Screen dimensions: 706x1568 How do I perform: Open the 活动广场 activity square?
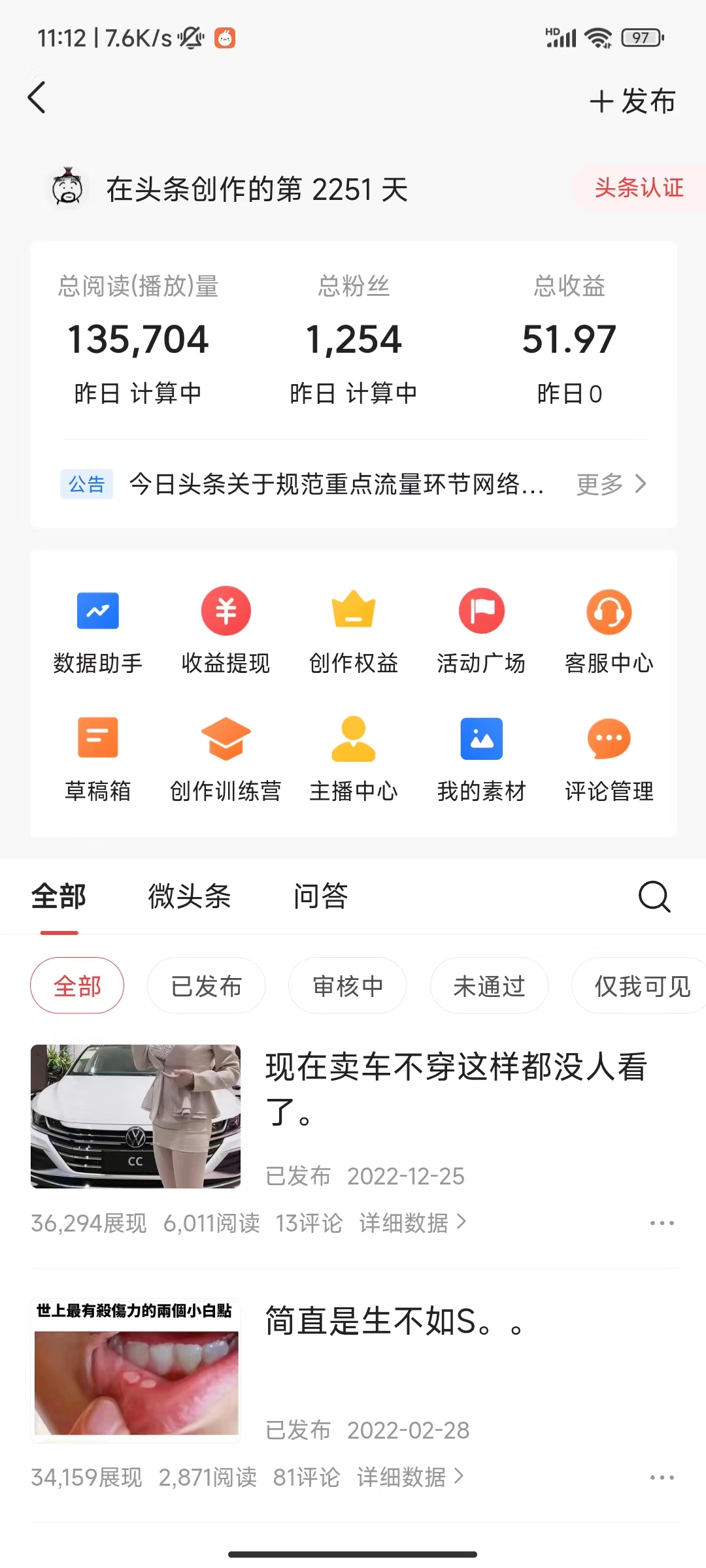(x=481, y=627)
